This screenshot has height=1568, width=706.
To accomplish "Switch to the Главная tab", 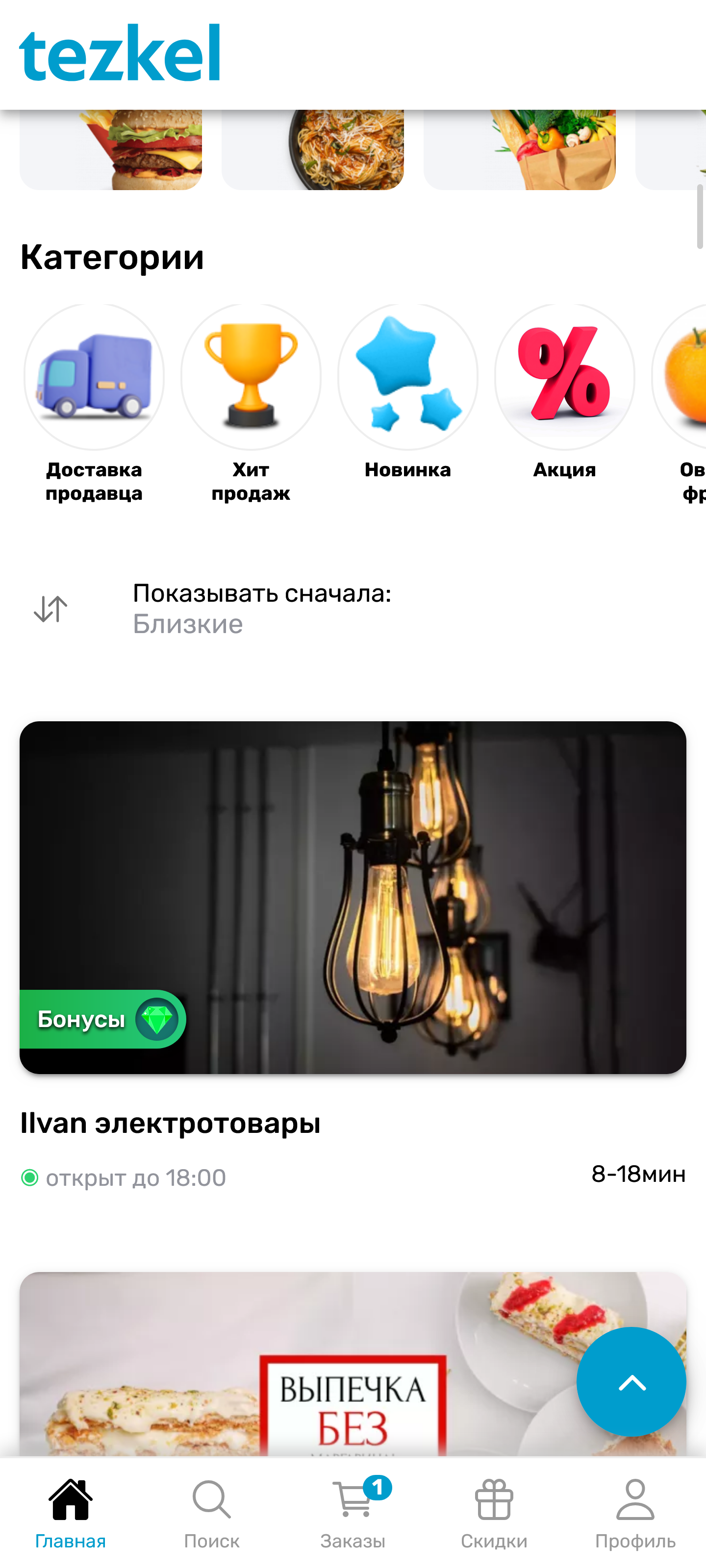I will tap(71, 1513).
